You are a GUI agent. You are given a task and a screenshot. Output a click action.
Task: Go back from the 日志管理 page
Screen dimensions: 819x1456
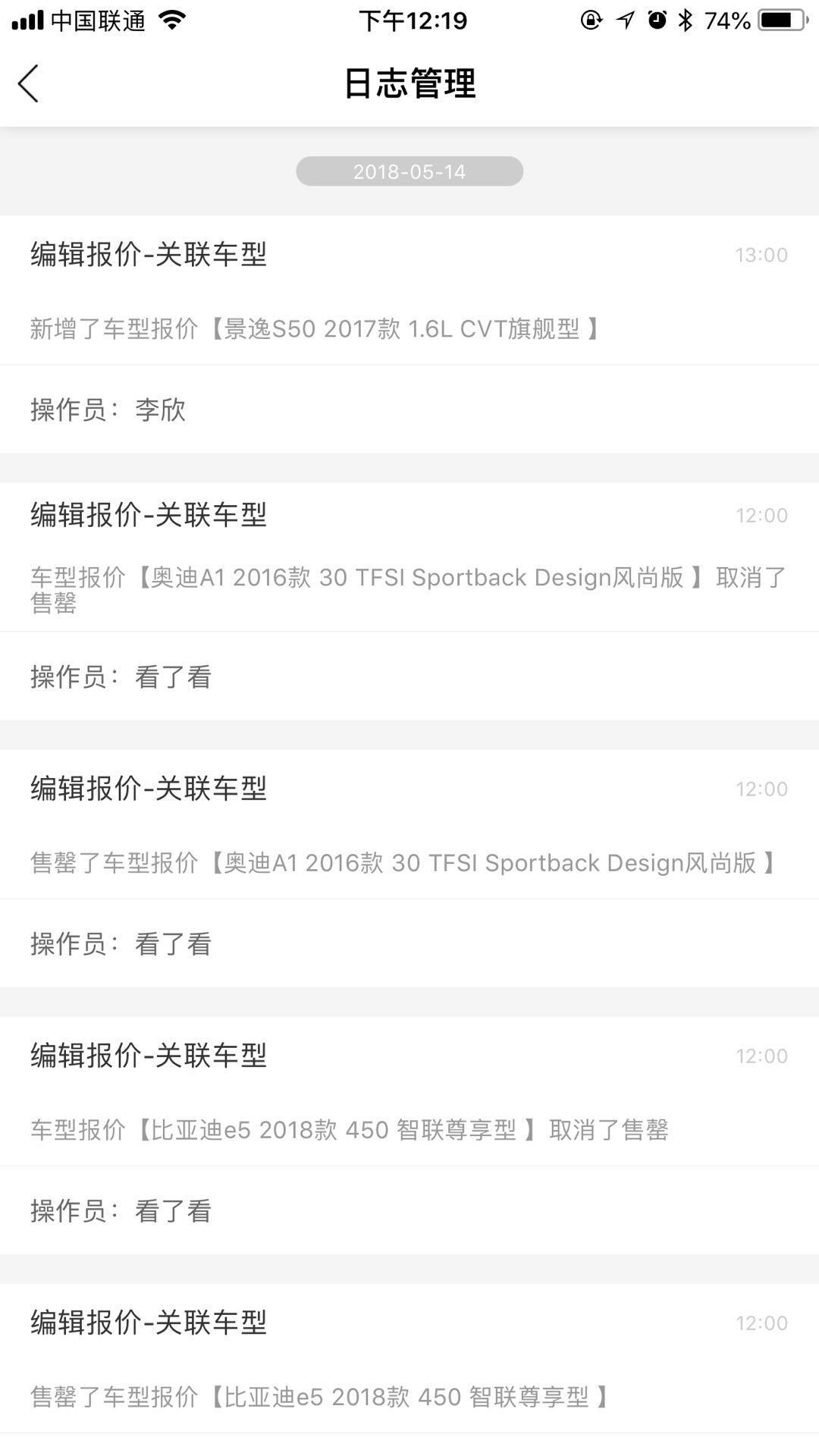click(x=29, y=83)
